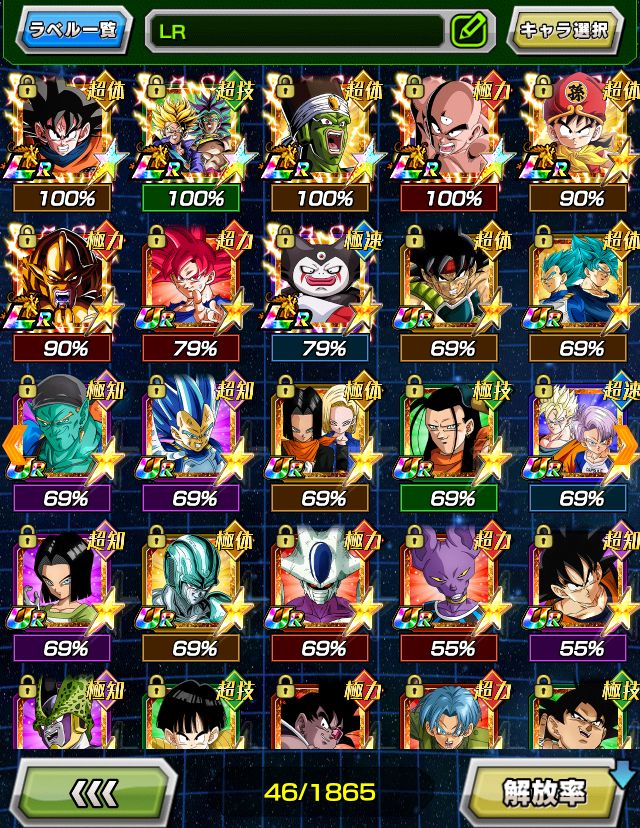Select the Cooler card at 69%
Screen dimensions: 640x828
[x=322, y=580]
